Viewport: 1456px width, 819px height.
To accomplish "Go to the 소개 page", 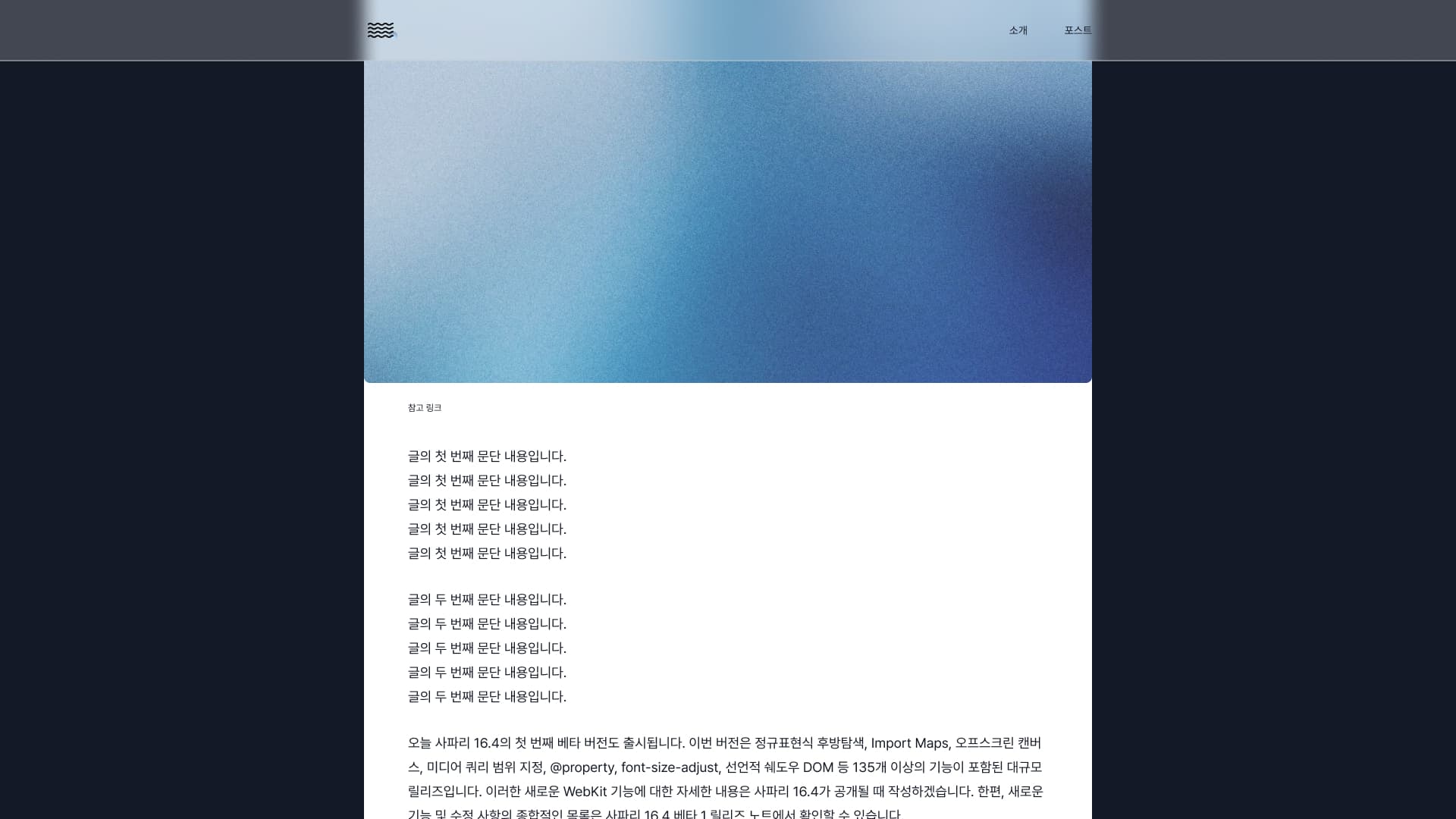I will point(1018,30).
